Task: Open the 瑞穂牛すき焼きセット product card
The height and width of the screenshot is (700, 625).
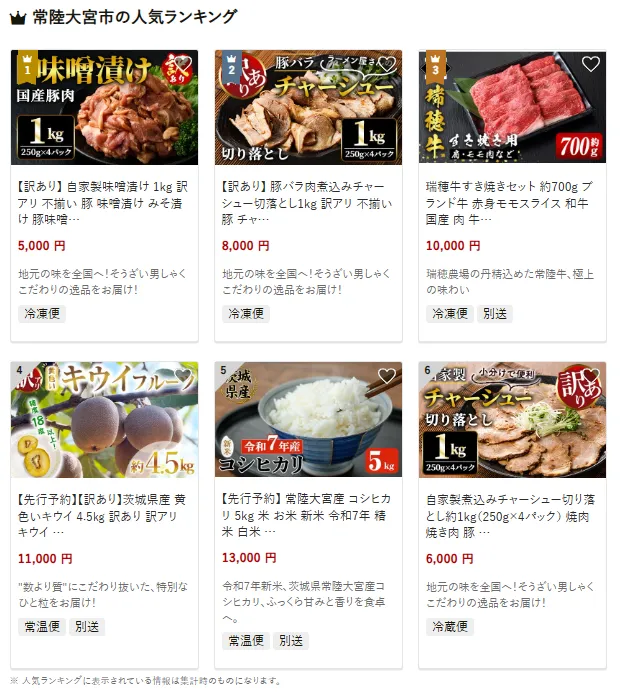Action: pos(512,200)
